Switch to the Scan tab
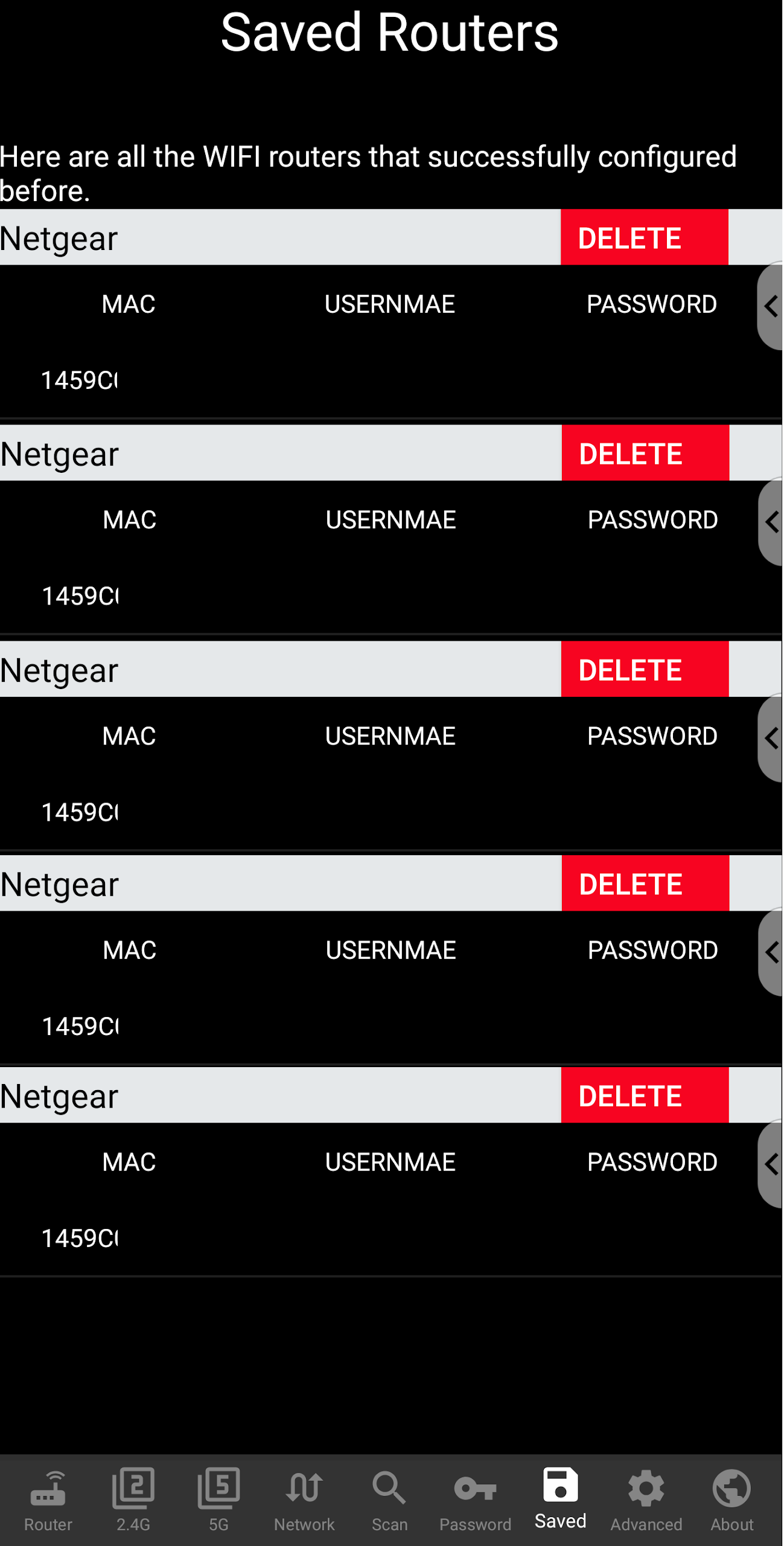Viewport: 784px width, 1546px height. pyautogui.click(x=390, y=1501)
